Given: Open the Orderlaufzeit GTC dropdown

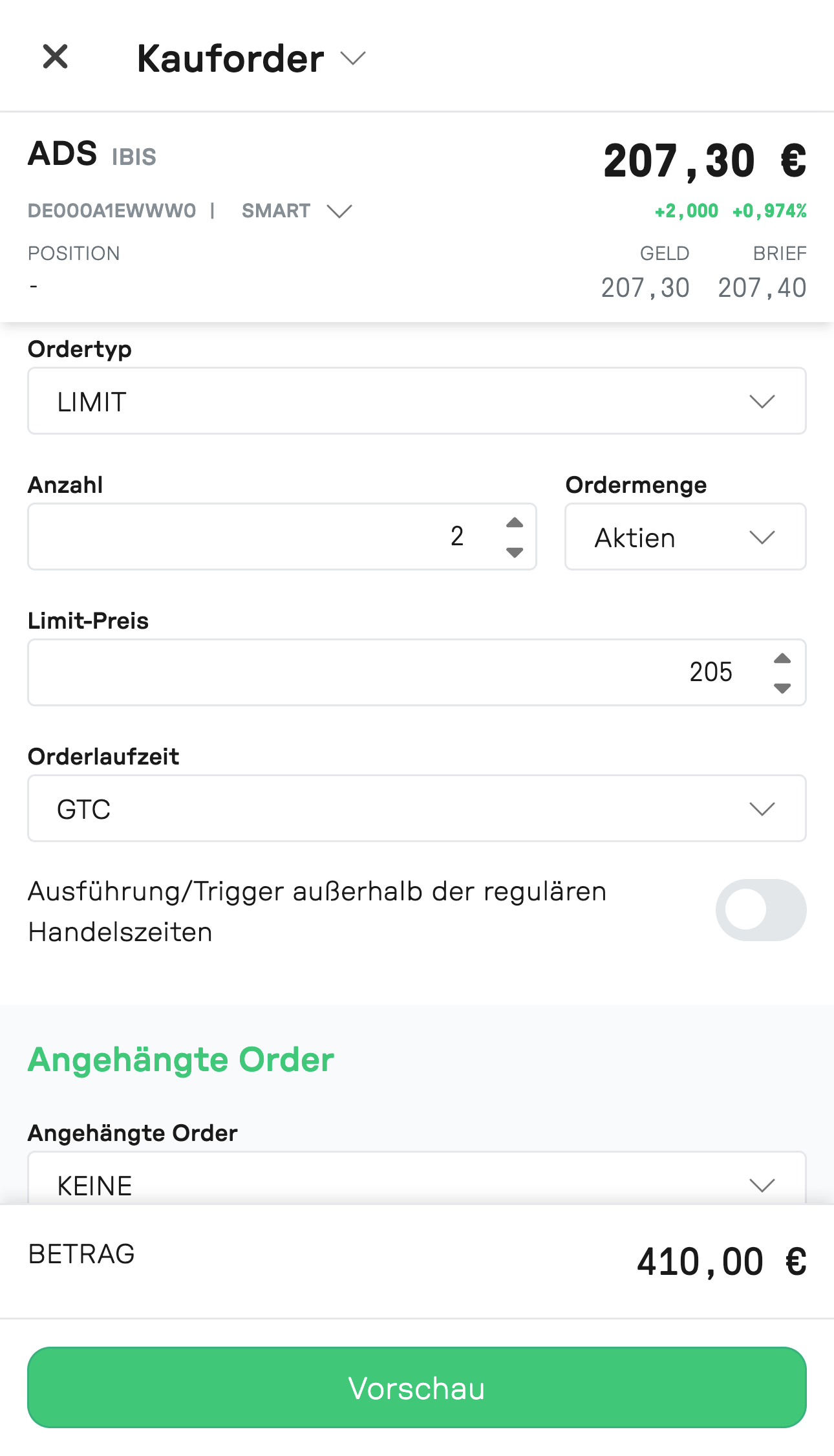Looking at the screenshot, I should click(417, 809).
